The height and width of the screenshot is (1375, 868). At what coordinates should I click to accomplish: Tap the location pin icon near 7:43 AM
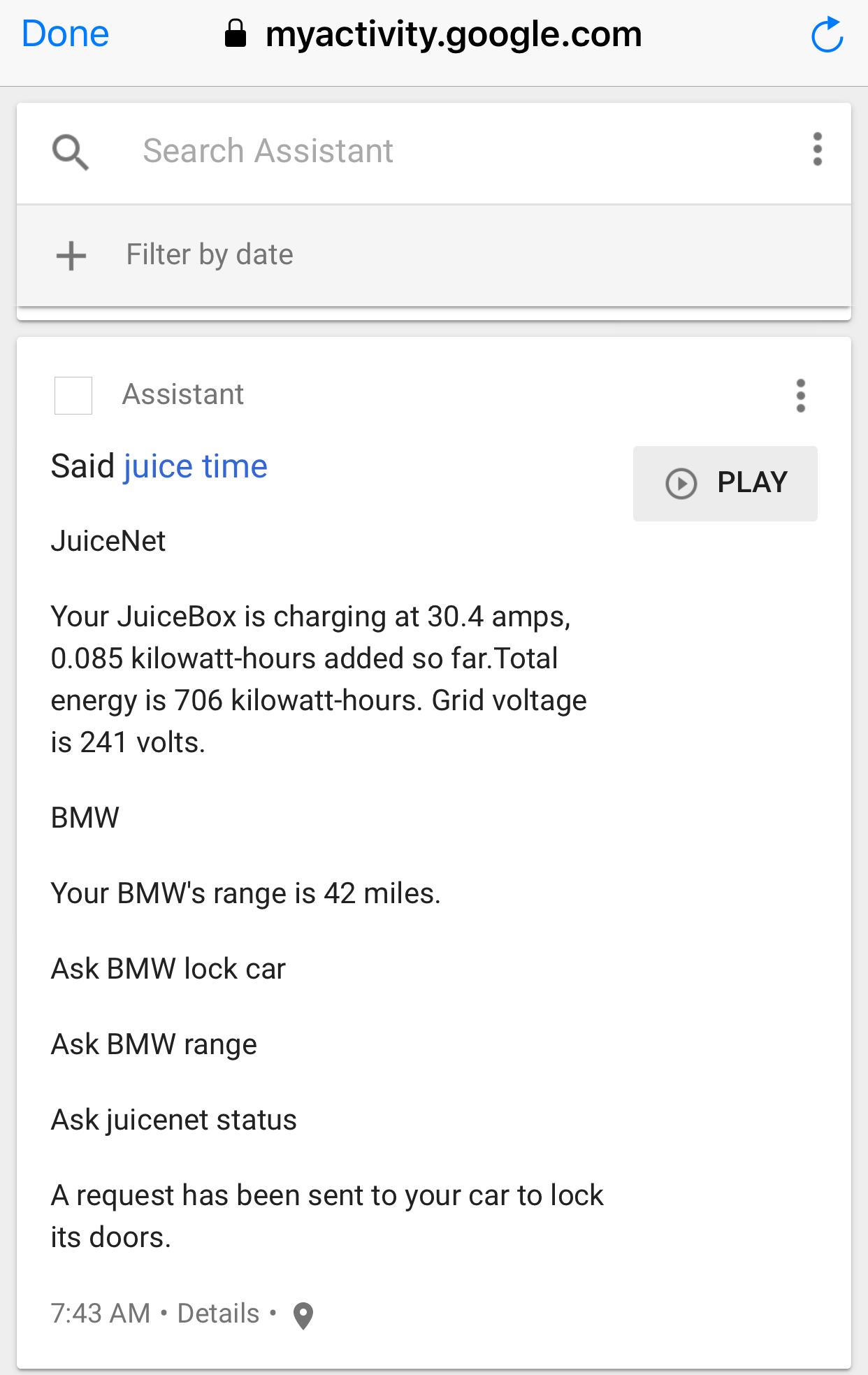[x=303, y=1313]
